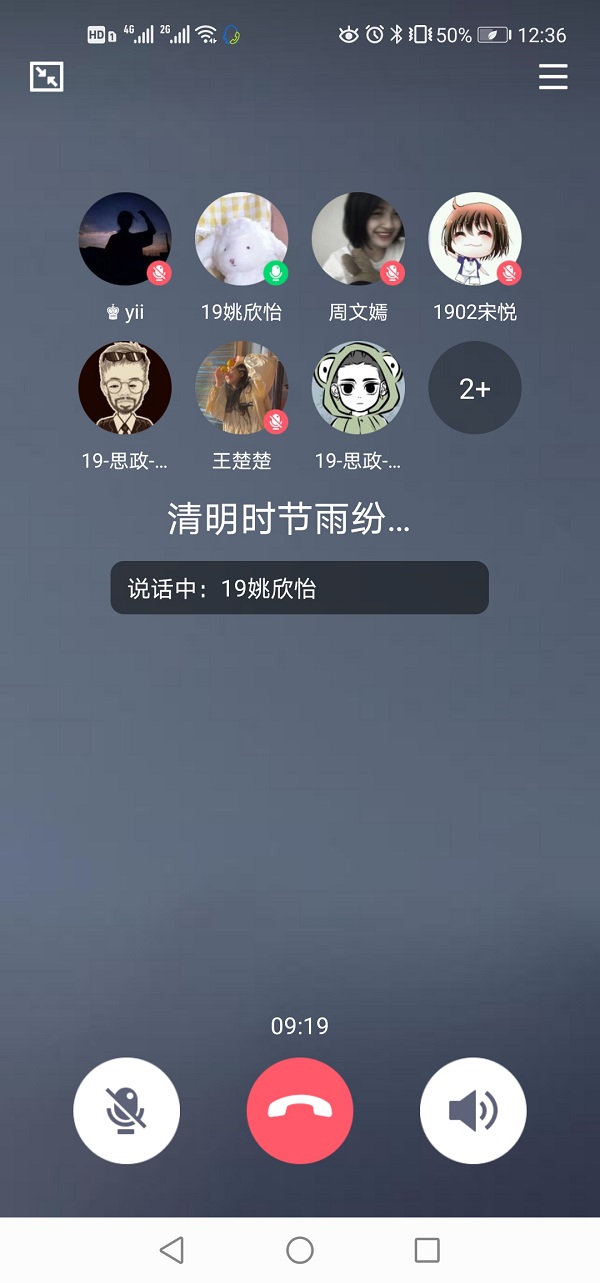Open the hamburger menu
Image resolution: width=600 pixels, height=1283 pixels.
(x=553, y=77)
